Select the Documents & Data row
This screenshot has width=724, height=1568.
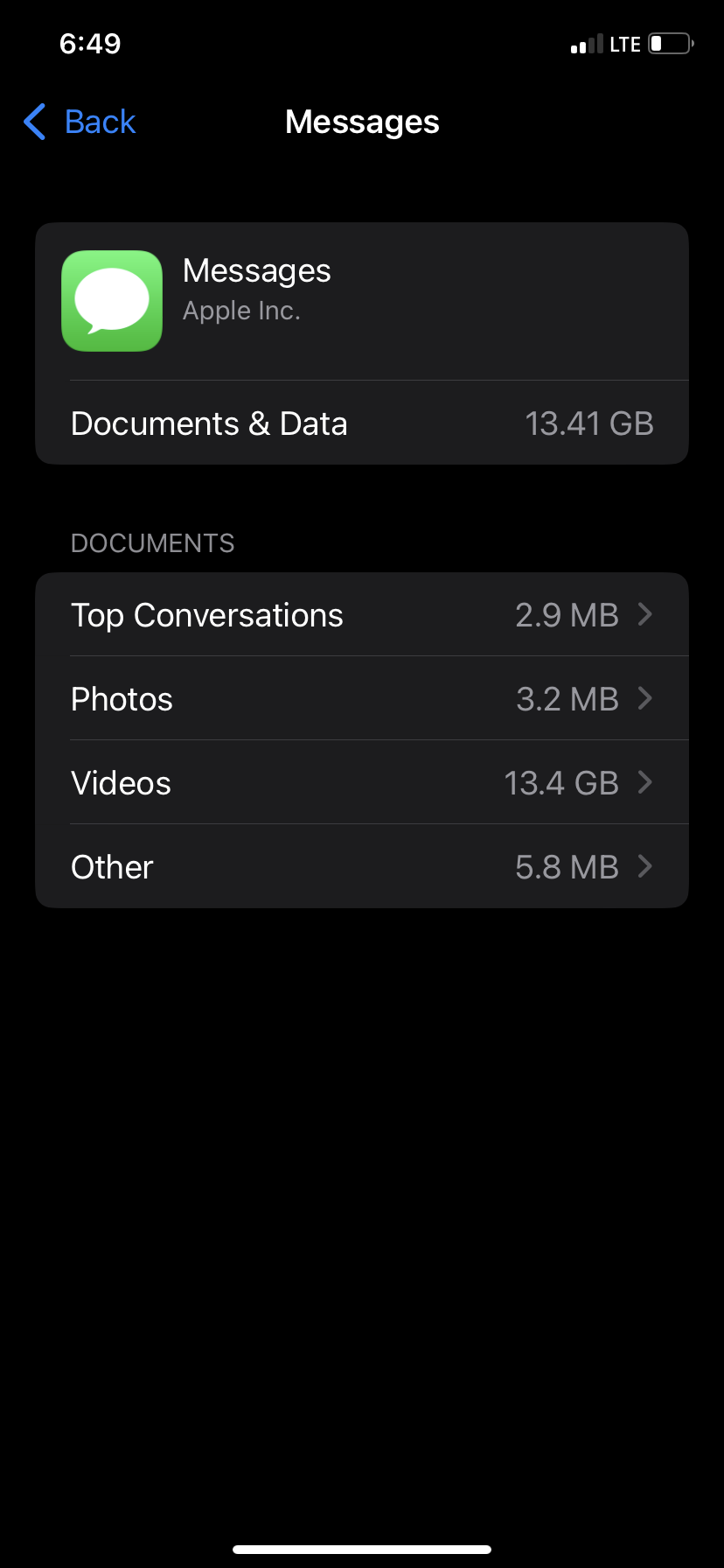[362, 423]
